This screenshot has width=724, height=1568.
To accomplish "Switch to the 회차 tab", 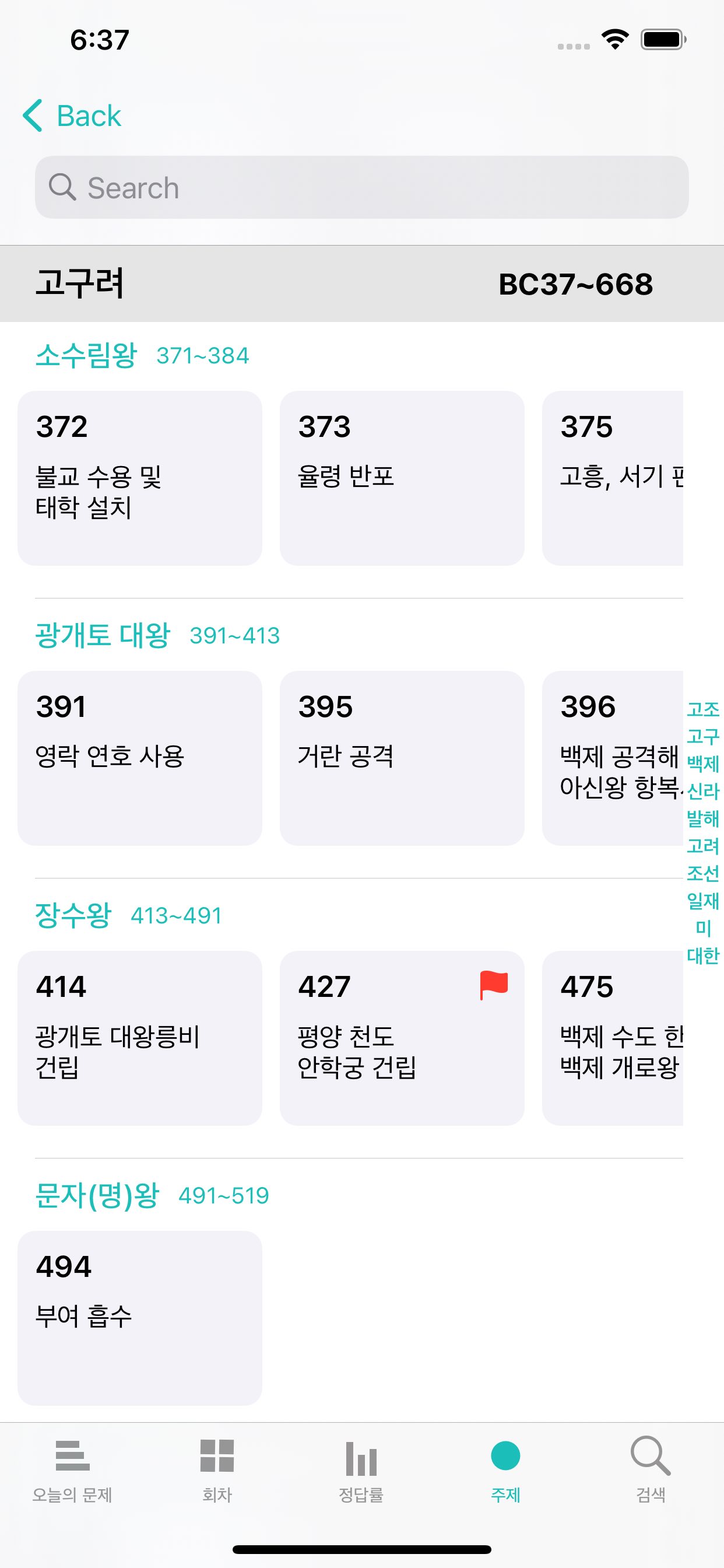I will point(217,1469).
